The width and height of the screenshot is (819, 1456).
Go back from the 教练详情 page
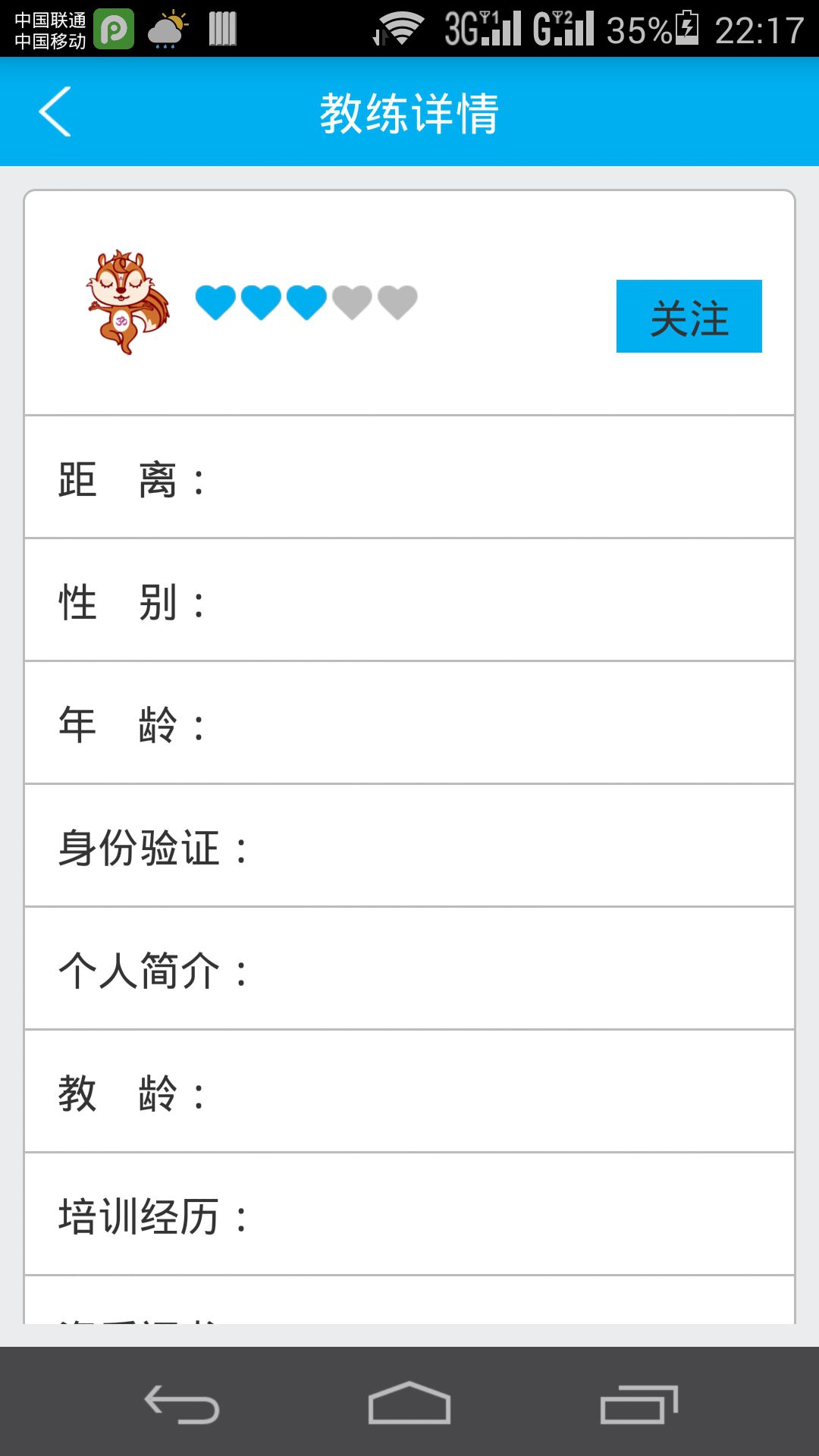(55, 111)
